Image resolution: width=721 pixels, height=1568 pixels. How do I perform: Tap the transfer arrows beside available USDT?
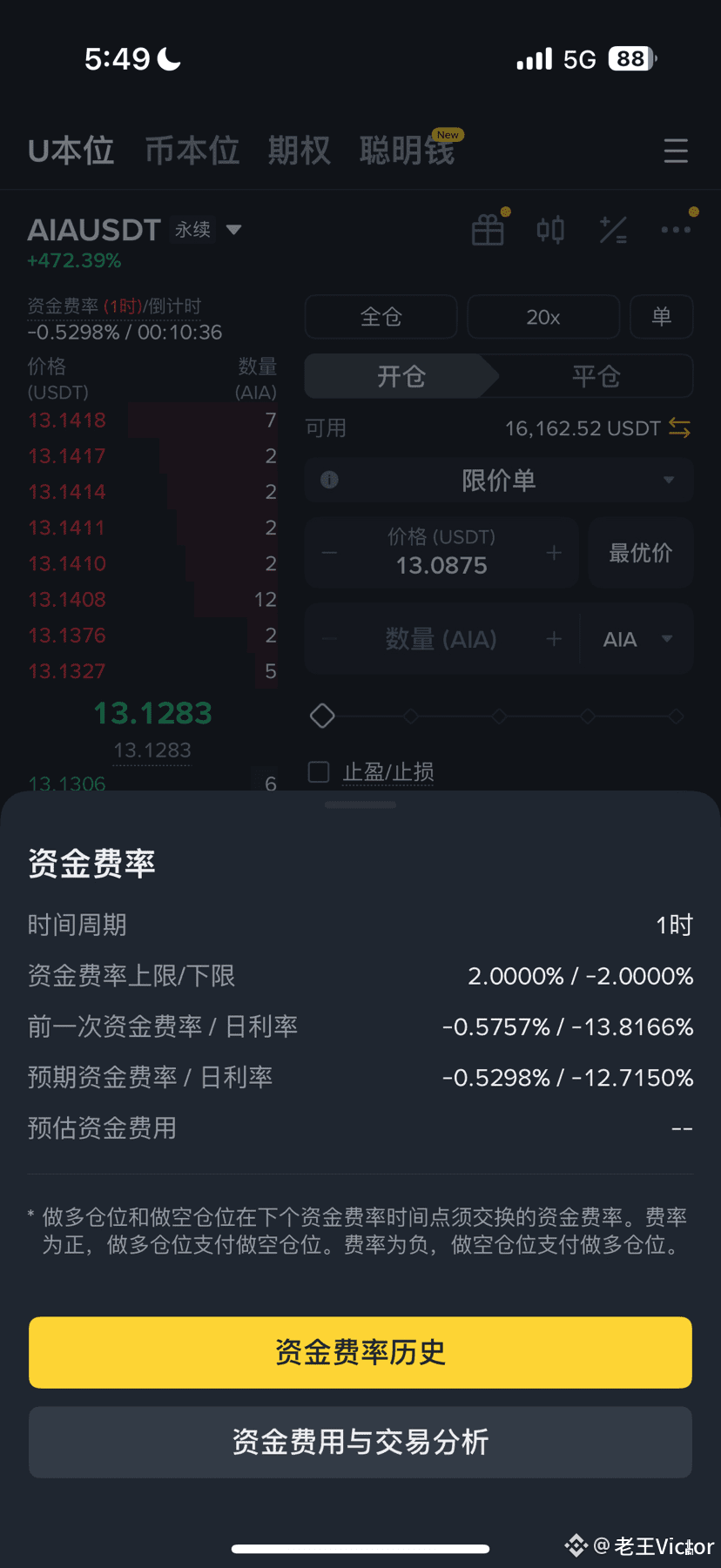680,428
